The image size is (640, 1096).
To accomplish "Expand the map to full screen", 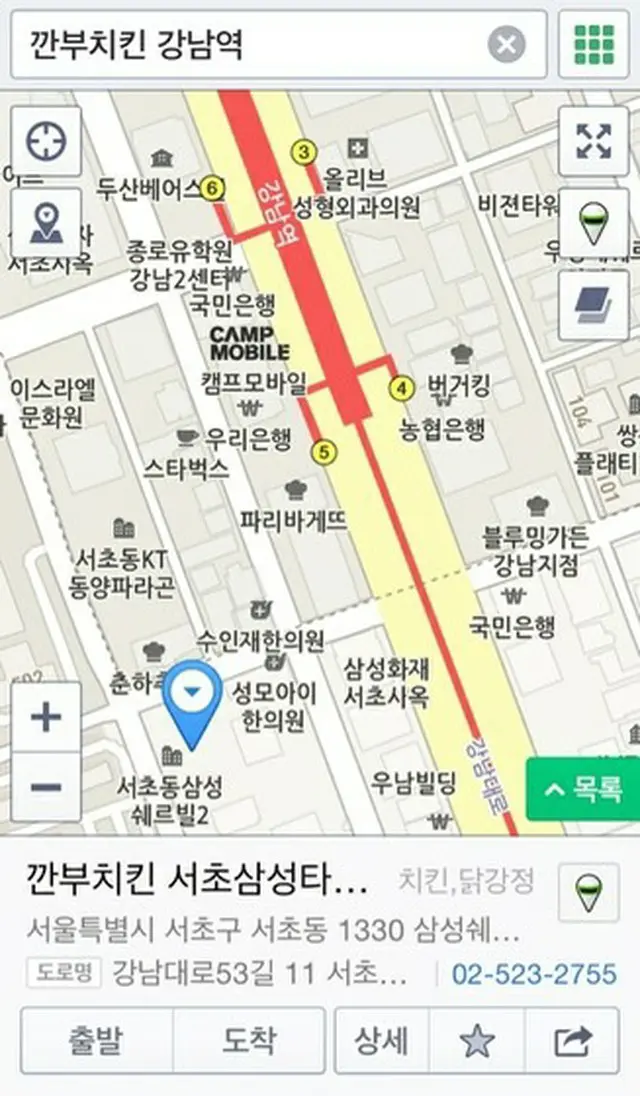I will pos(594,141).
